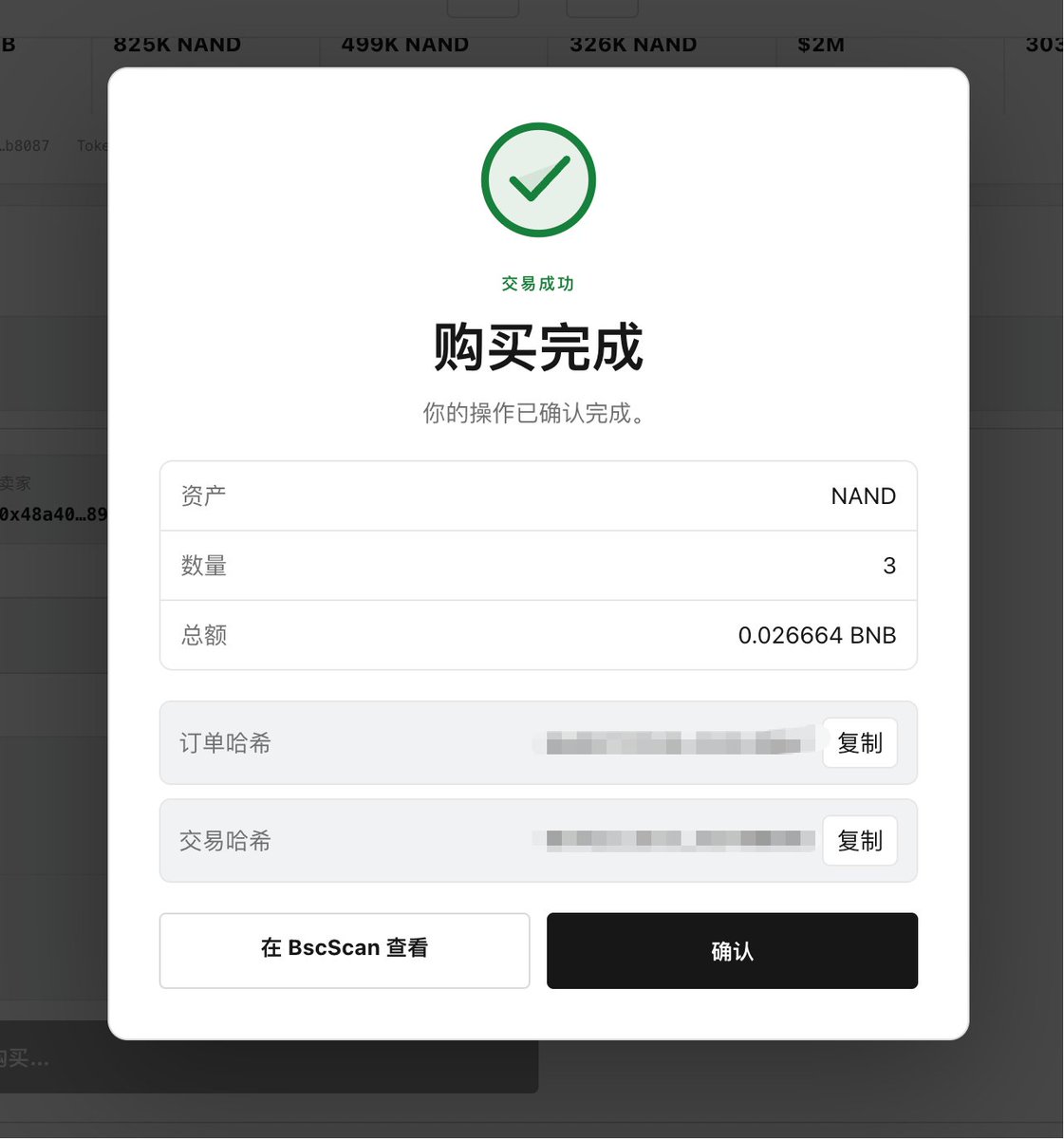Screen dimensions: 1064x1139
Task: Open 在 BscScan 查看 to view transaction
Action: [x=345, y=950]
